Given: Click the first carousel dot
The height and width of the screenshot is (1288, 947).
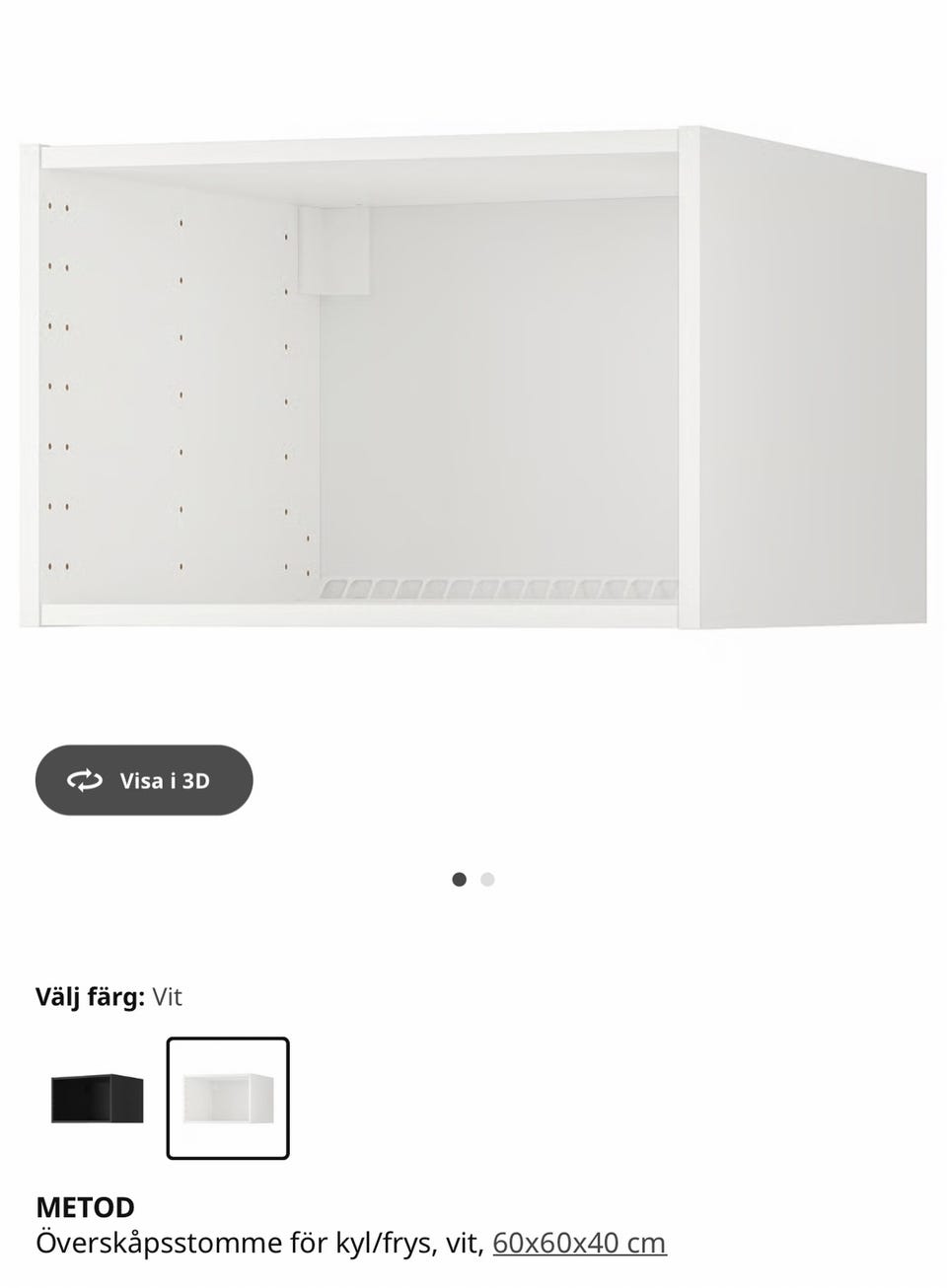Looking at the screenshot, I should point(459,879).
